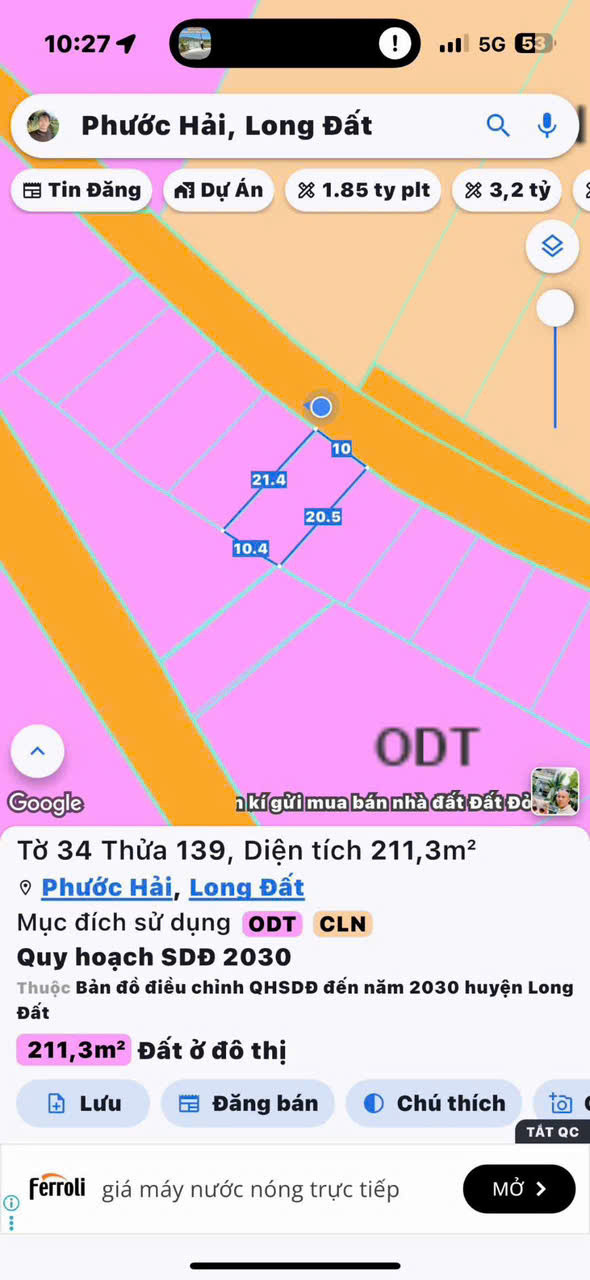Select the Tin Đăng chip

81,190
